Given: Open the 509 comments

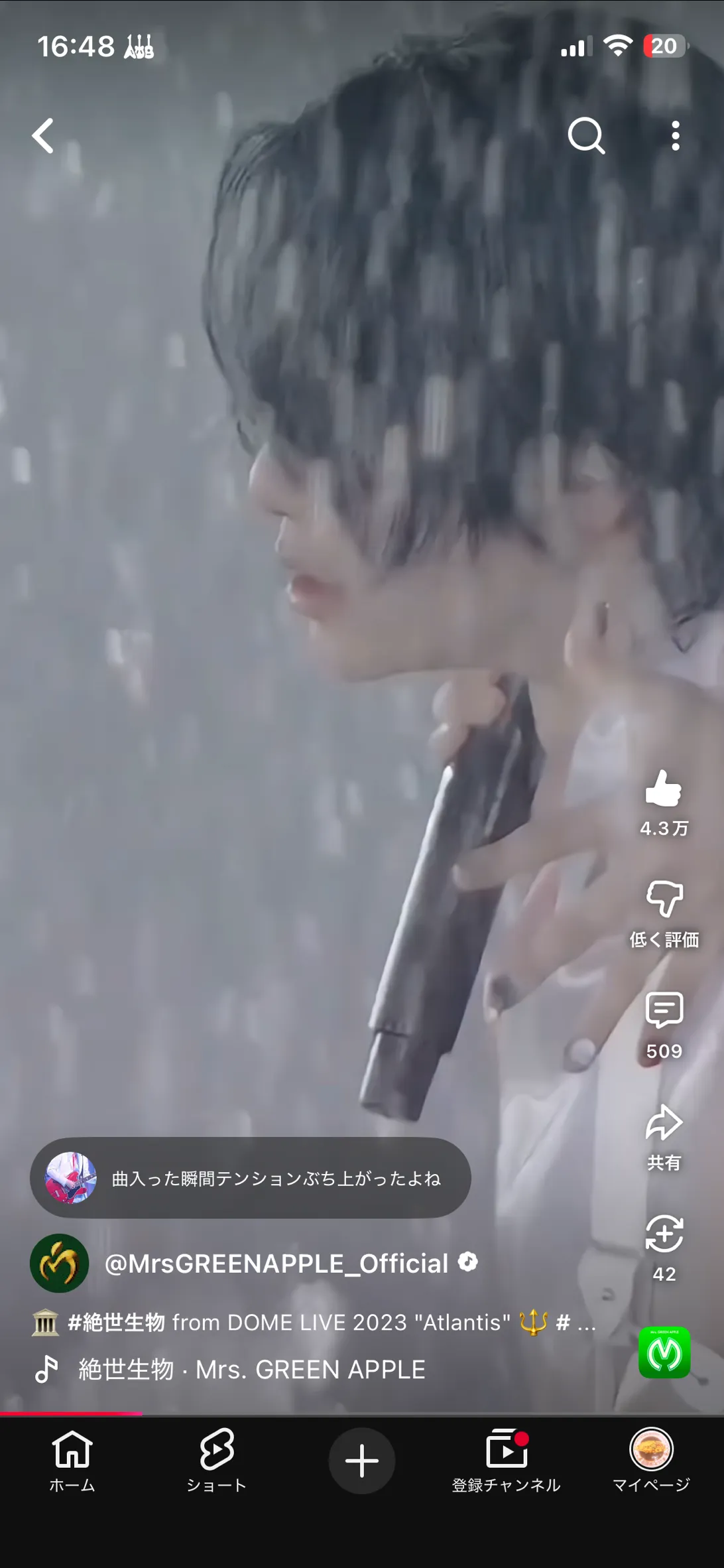Looking at the screenshot, I should pos(664,1012).
